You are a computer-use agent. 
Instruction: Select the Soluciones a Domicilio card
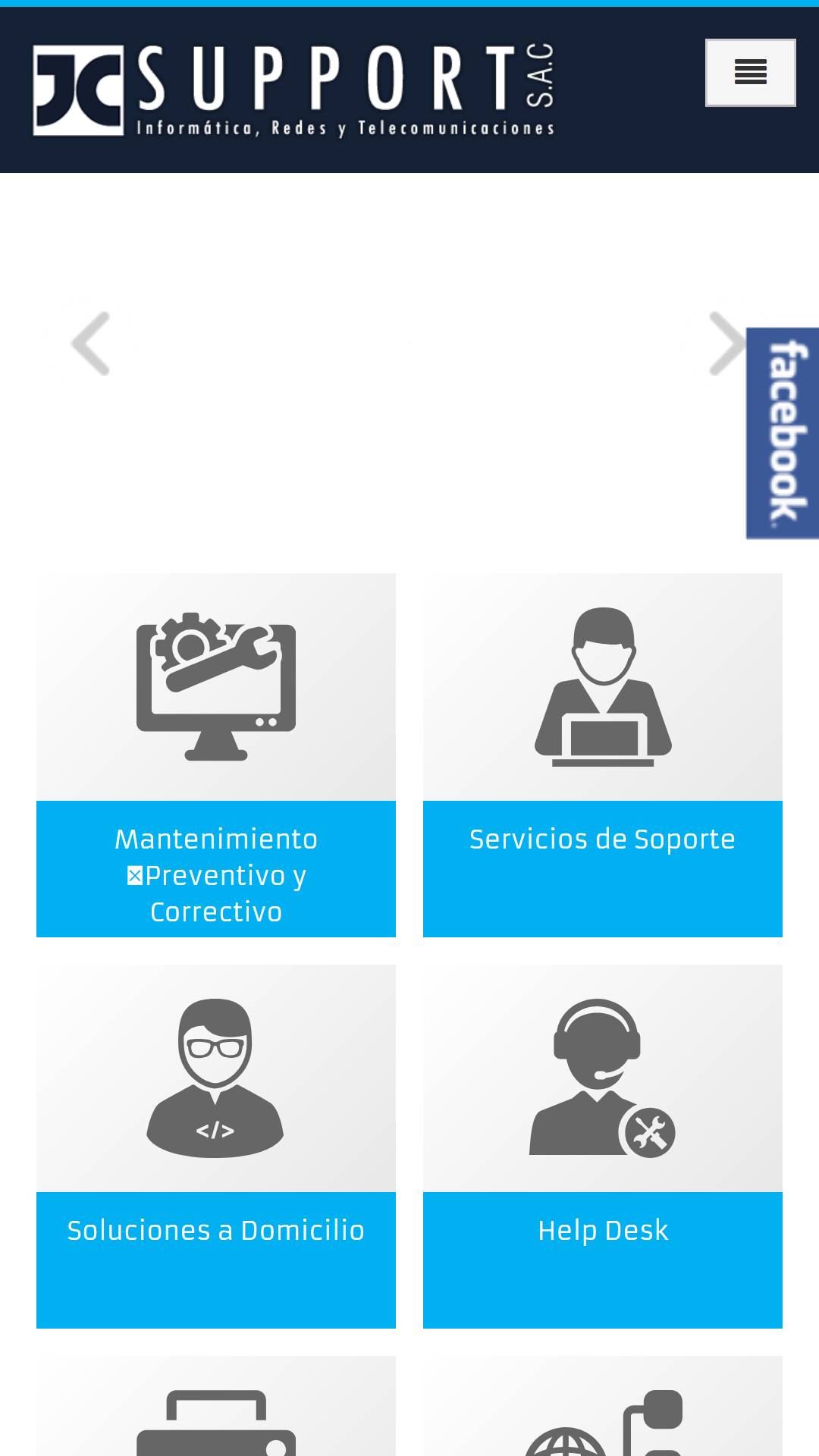coord(216,1146)
